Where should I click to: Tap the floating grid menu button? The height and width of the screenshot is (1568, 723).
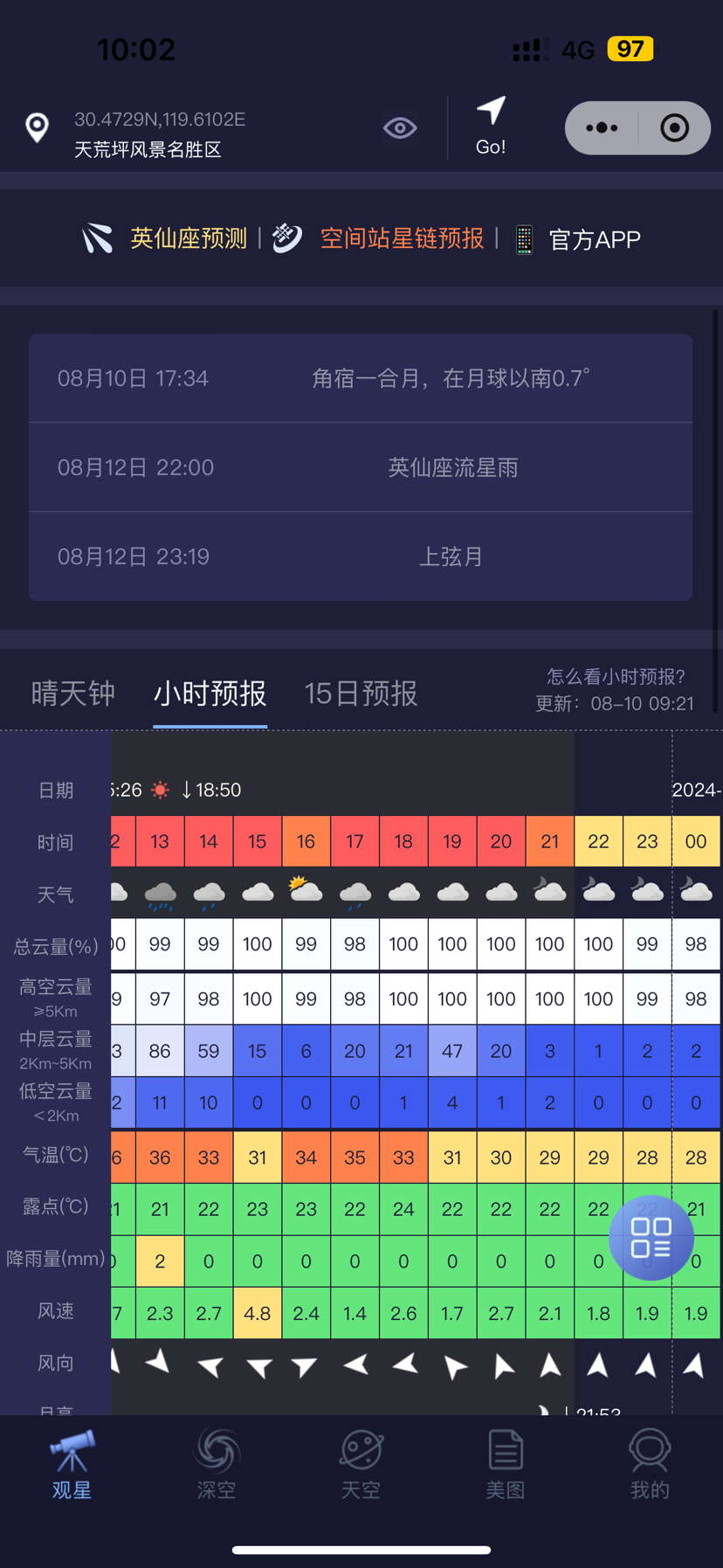pos(651,1237)
